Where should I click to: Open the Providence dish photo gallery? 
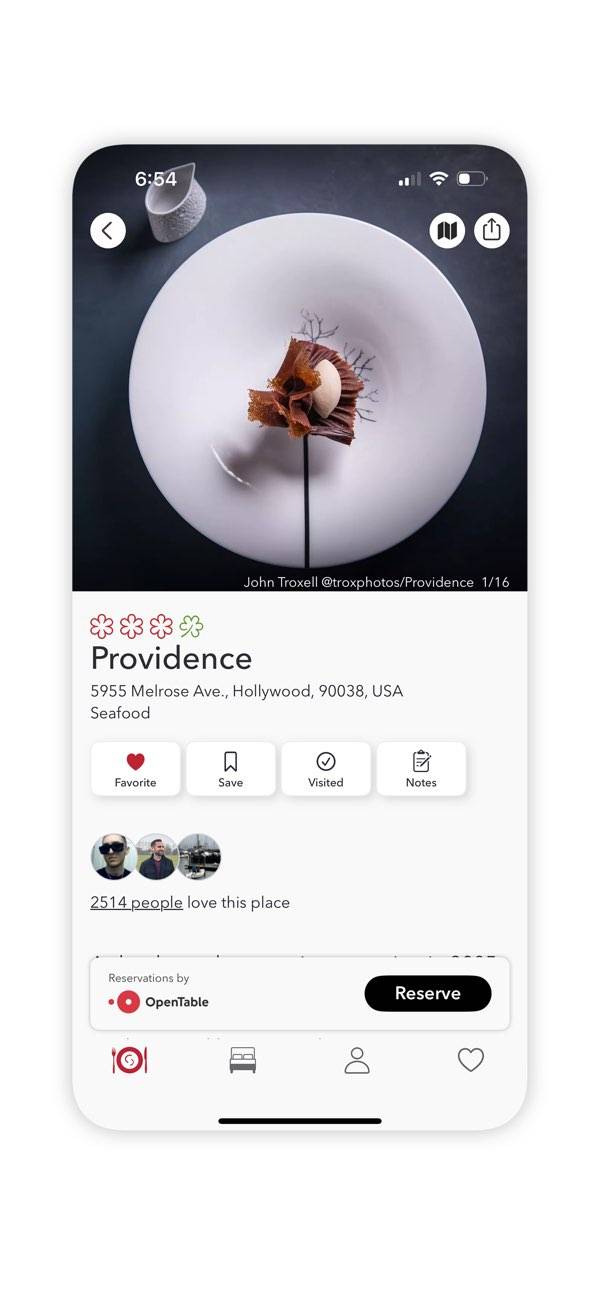300,400
